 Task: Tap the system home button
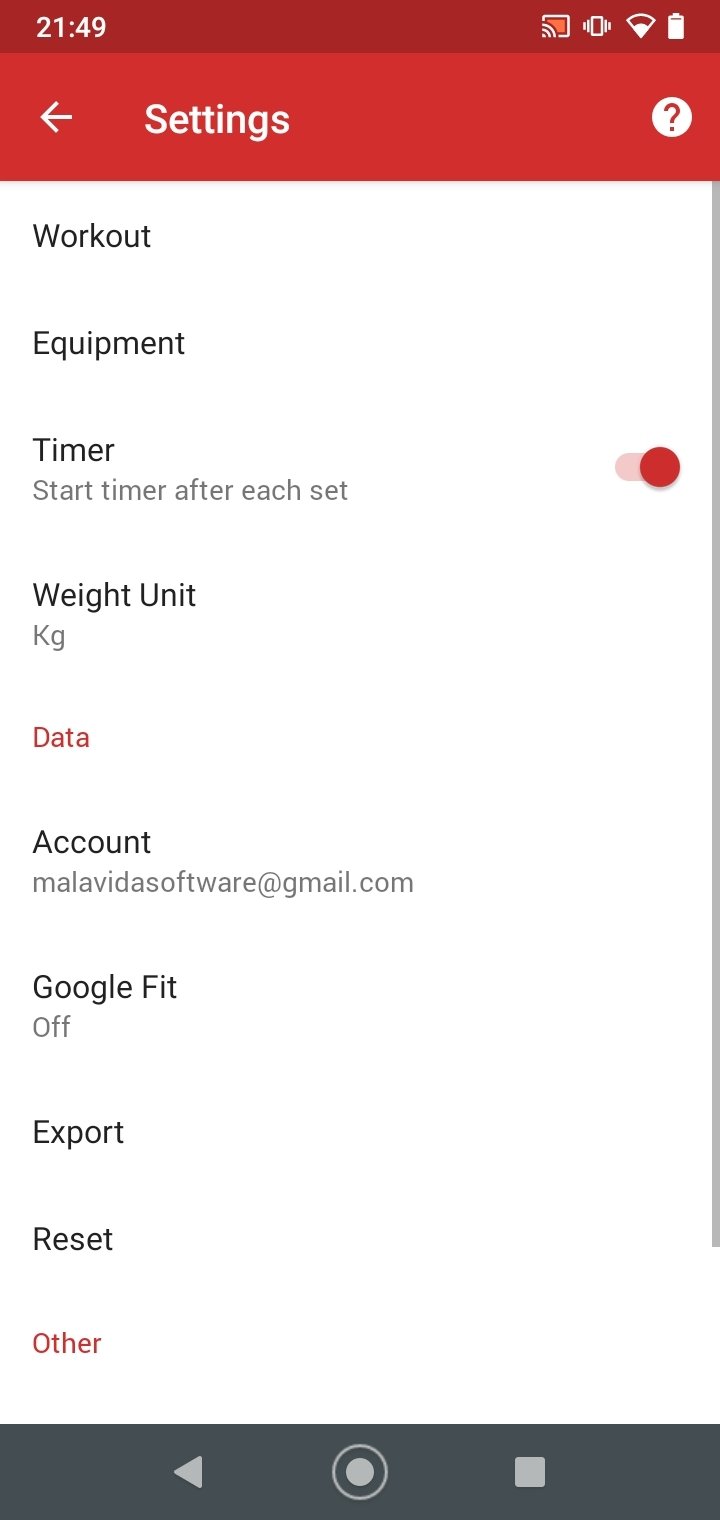pyautogui.click(x=360, y=1472)
